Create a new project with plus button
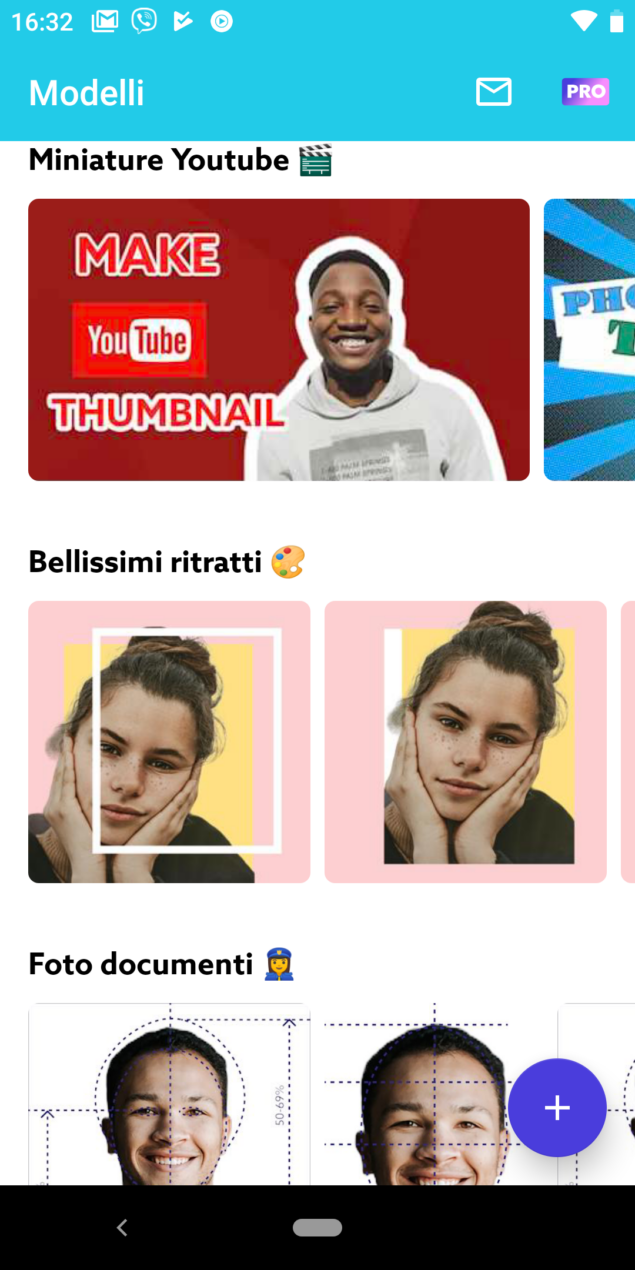Image resolution: width=635 pixels, height=1270 pixels. coord(557,1107)
